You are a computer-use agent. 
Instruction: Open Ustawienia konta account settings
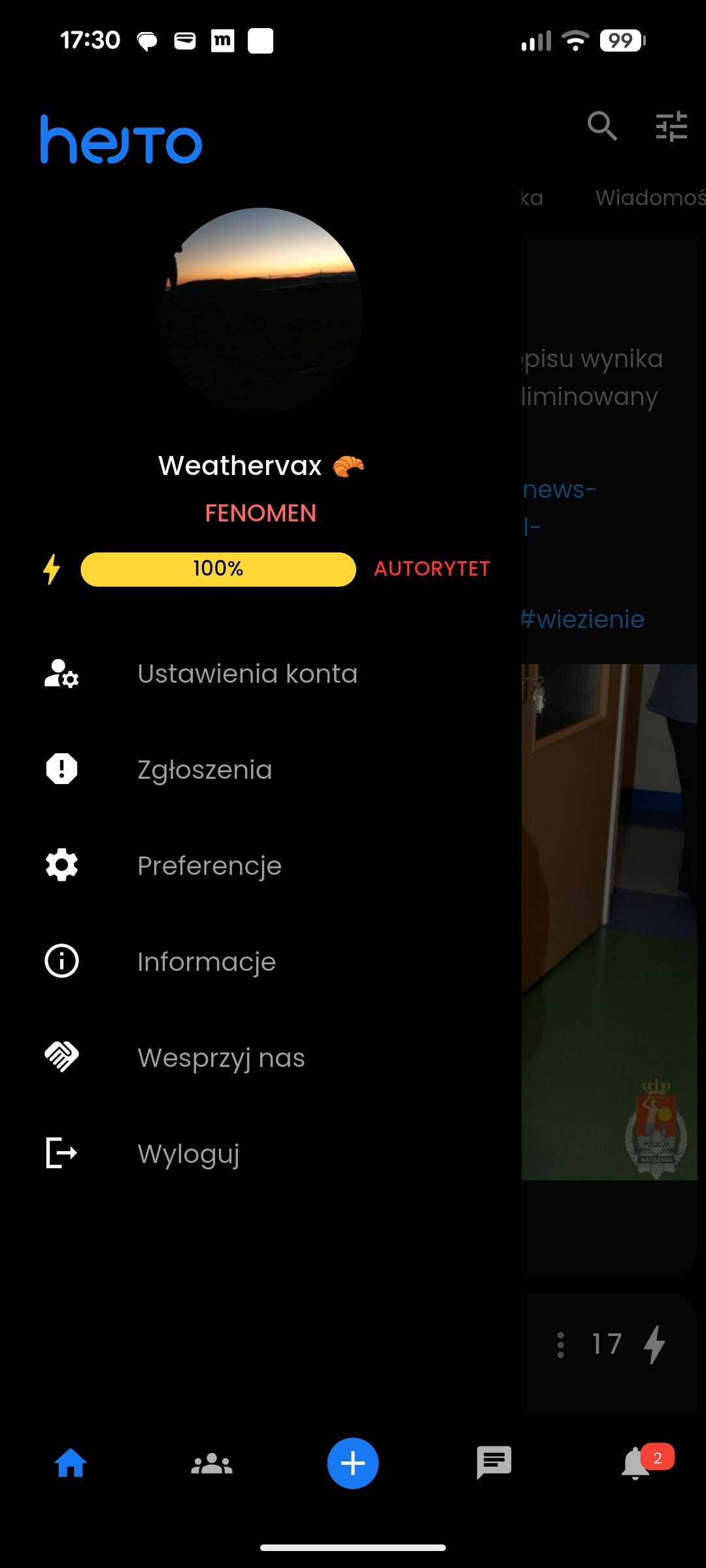click(x=247, y=674)
